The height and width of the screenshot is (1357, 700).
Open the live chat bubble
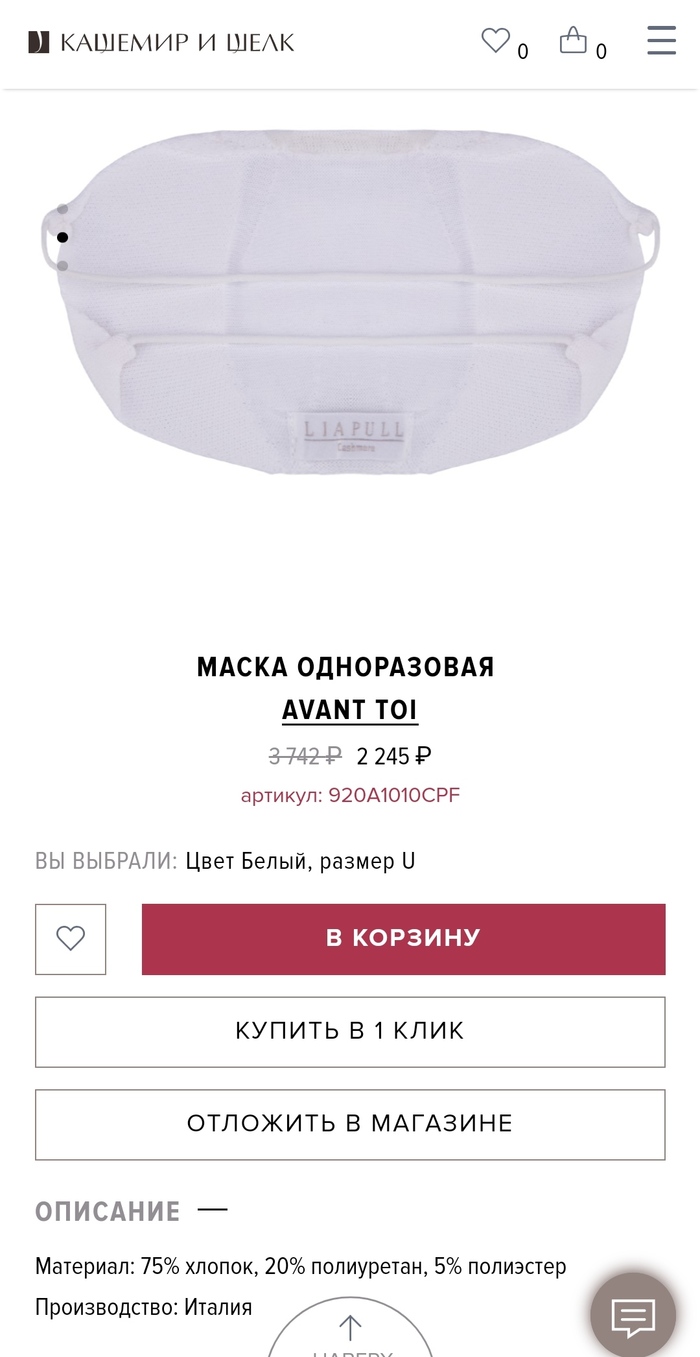[x=633, y=1316]
